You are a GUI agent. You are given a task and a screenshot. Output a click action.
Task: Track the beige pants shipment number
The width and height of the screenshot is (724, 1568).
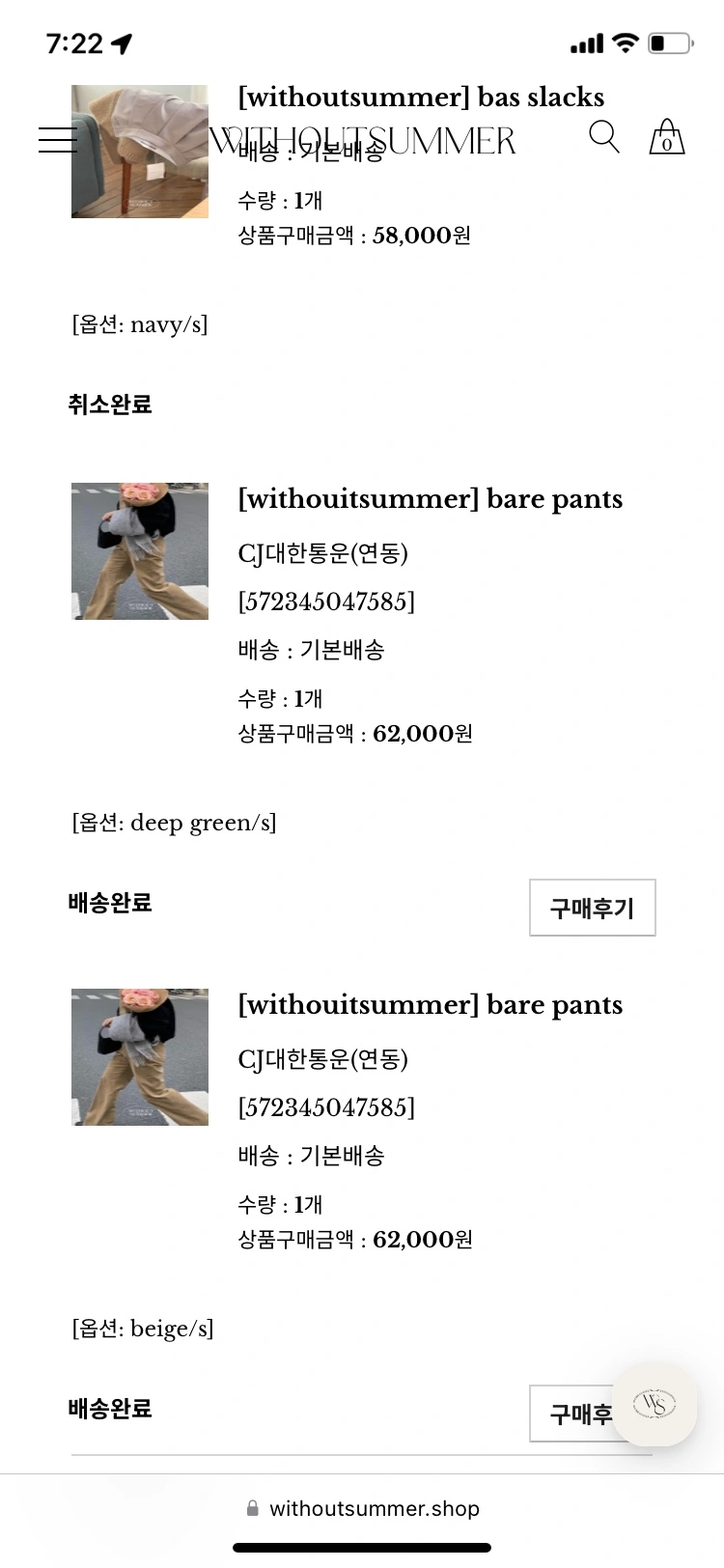[x=326, y=1107]
